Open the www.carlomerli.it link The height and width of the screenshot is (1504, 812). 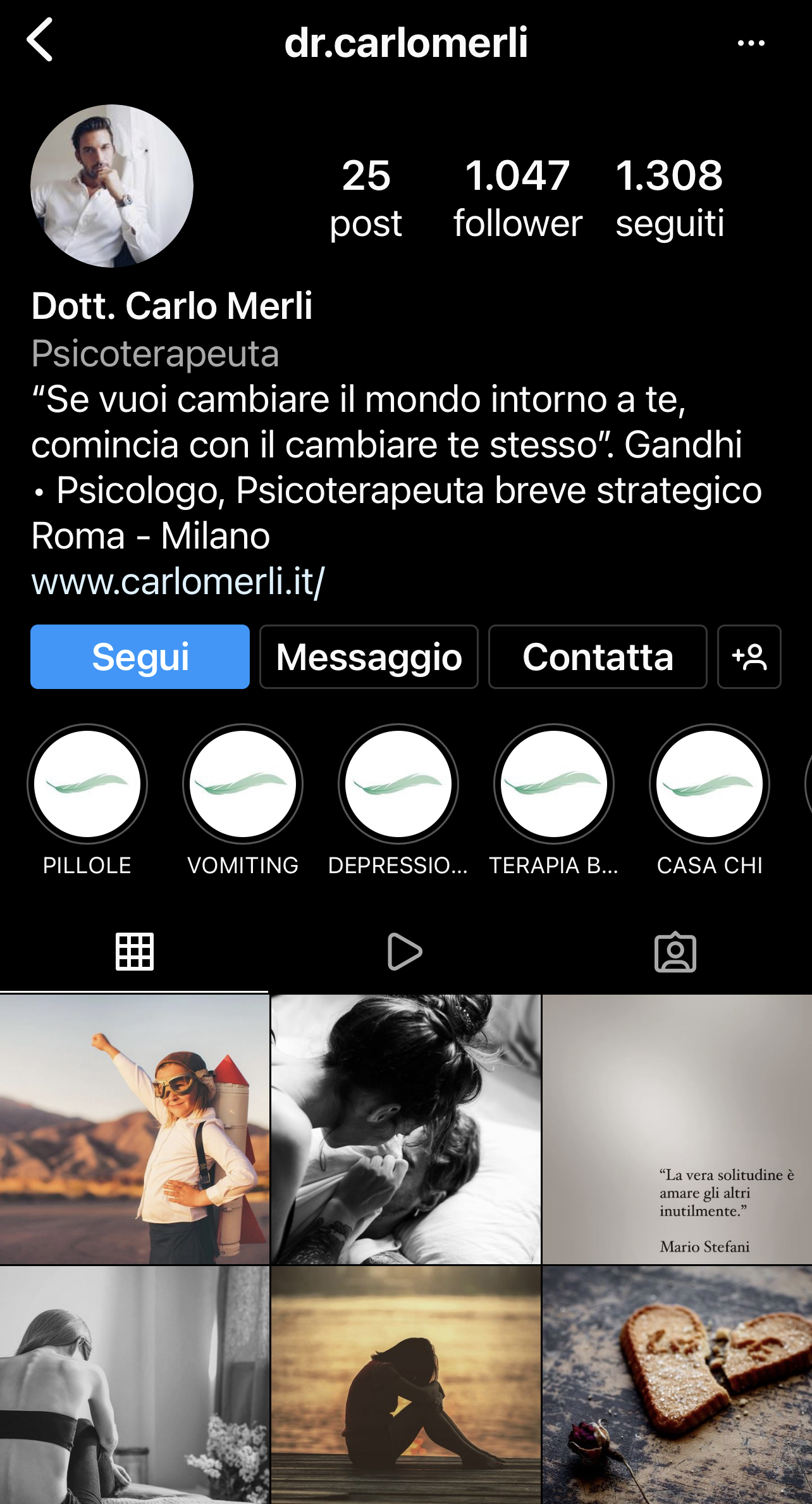click(x=178, y=581)
